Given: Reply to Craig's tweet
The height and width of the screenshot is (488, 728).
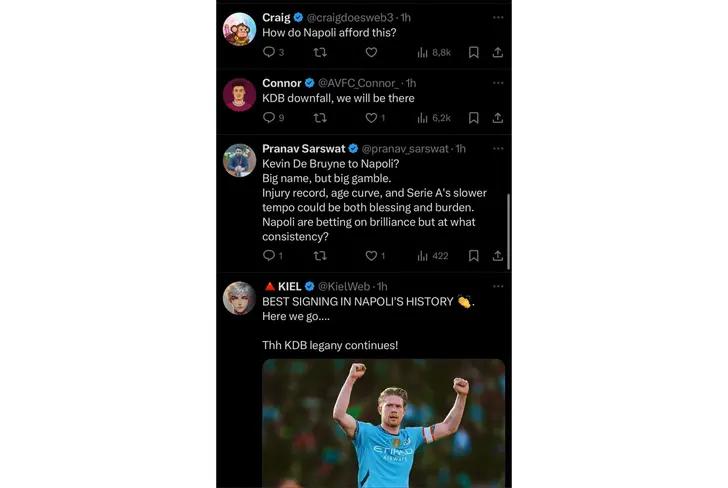Looking at the screenshot, I should (269, 52).
